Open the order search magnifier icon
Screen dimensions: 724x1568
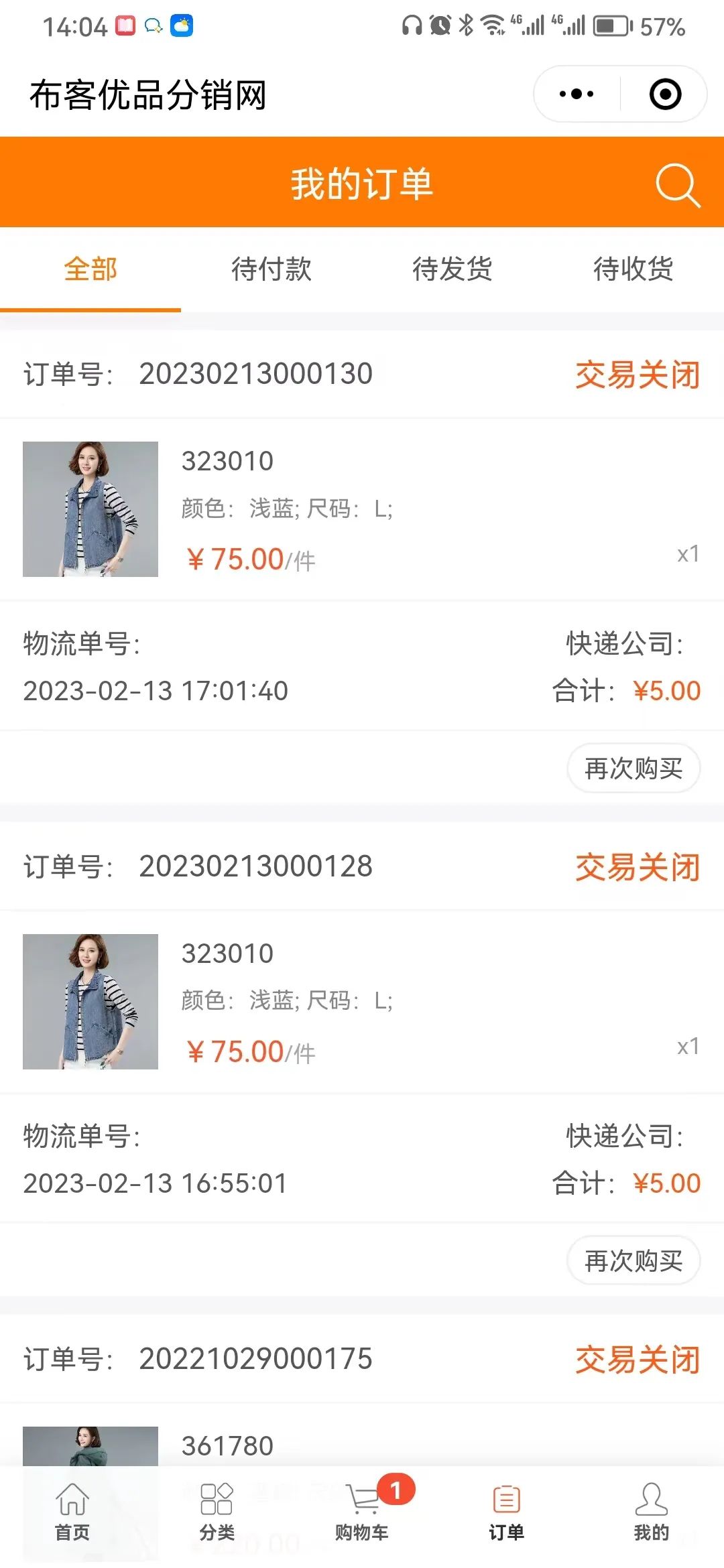pyautogui.click(x=678, y=185)
